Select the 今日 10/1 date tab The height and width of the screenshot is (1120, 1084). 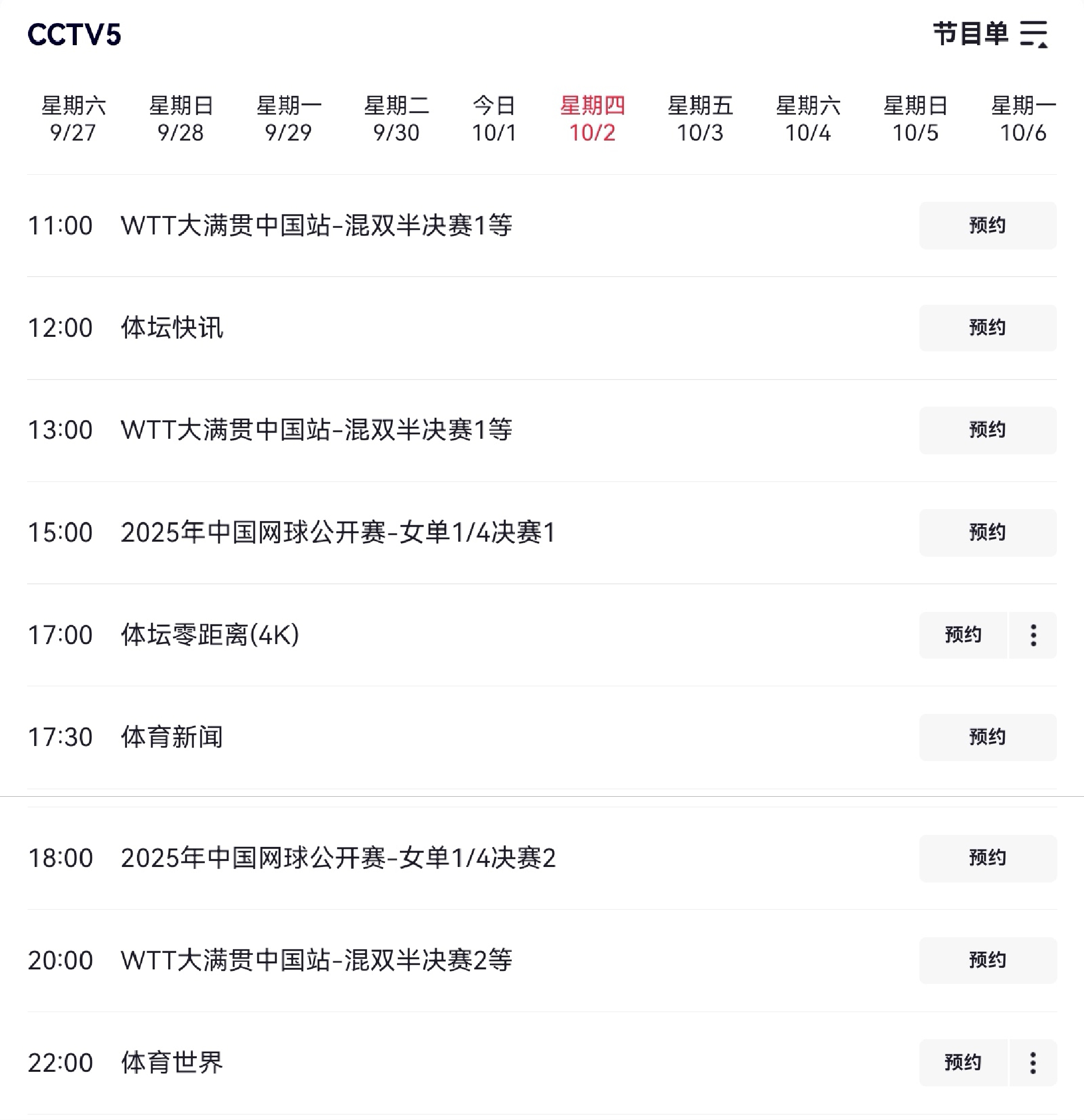[494, 119]
